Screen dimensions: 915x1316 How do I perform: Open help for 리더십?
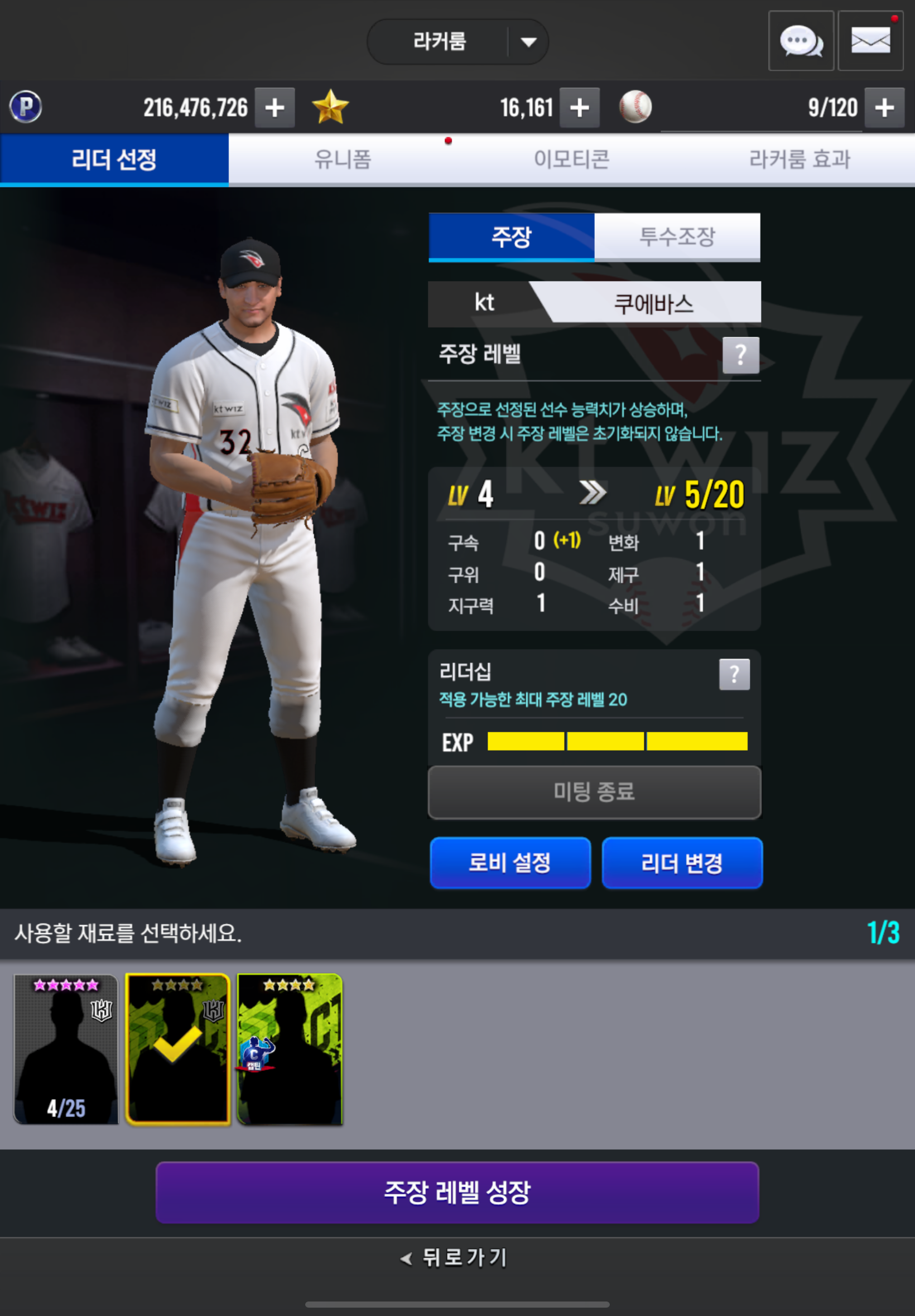pos(734,674)
